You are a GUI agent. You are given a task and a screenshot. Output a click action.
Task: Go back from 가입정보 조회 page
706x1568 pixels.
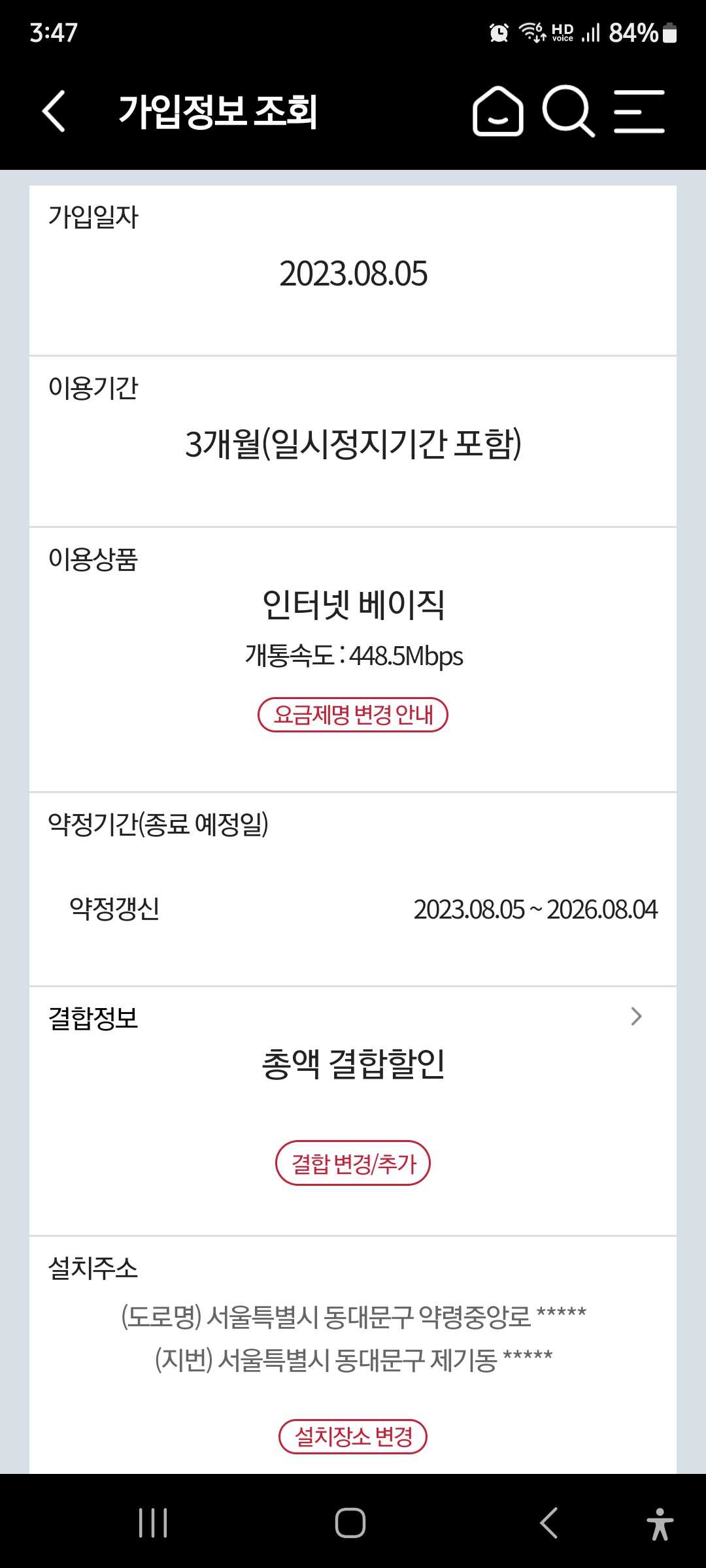tap(54, 111)
